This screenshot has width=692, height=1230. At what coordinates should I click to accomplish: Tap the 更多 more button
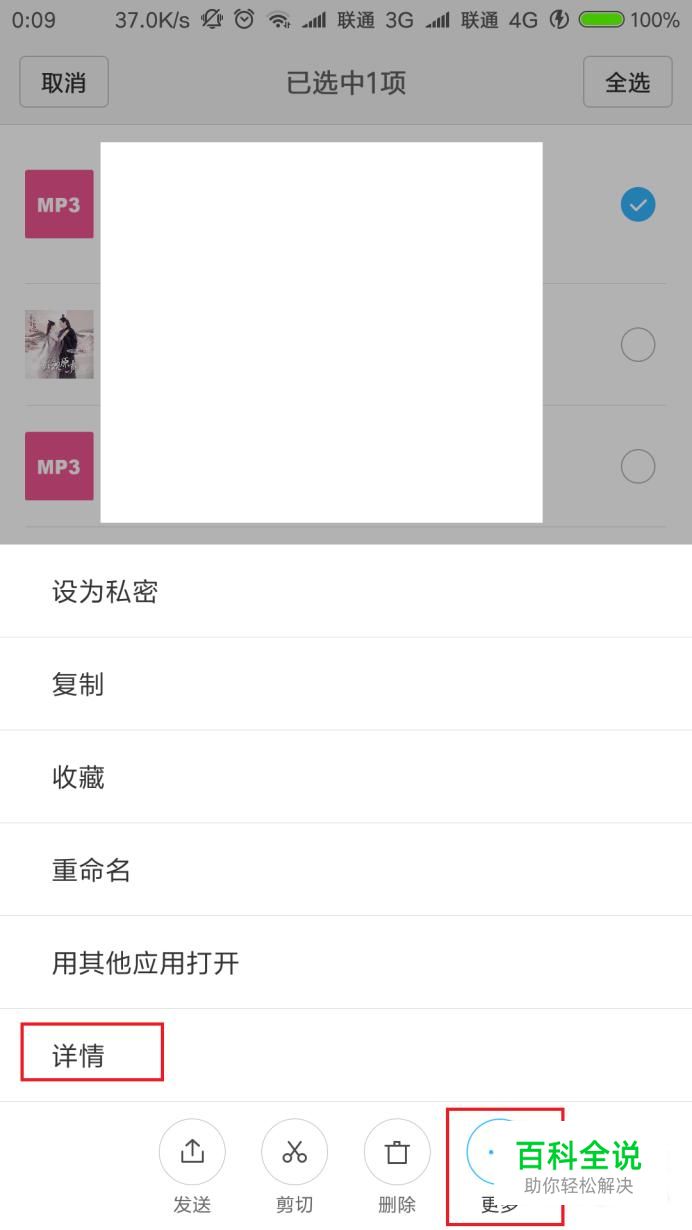click(499, 1166)
